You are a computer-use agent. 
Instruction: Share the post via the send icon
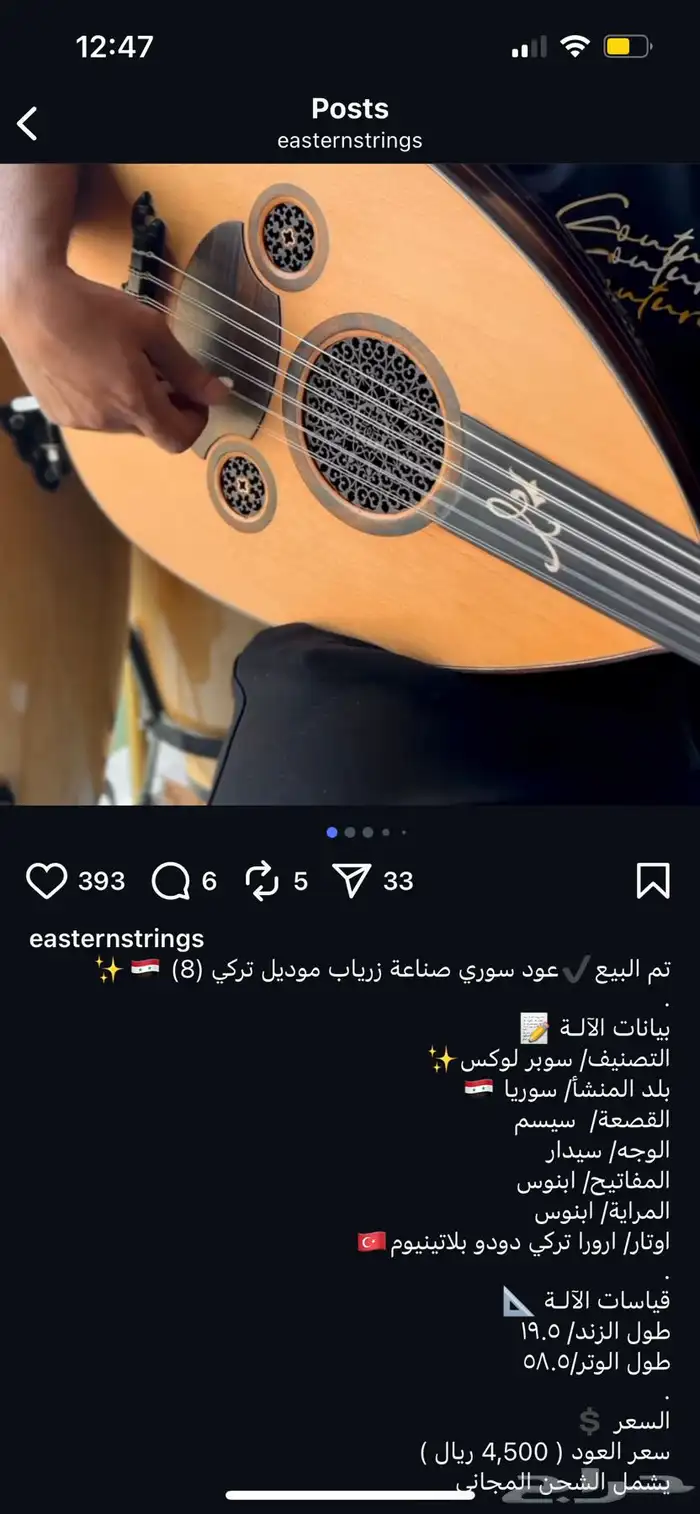(352, 881)
